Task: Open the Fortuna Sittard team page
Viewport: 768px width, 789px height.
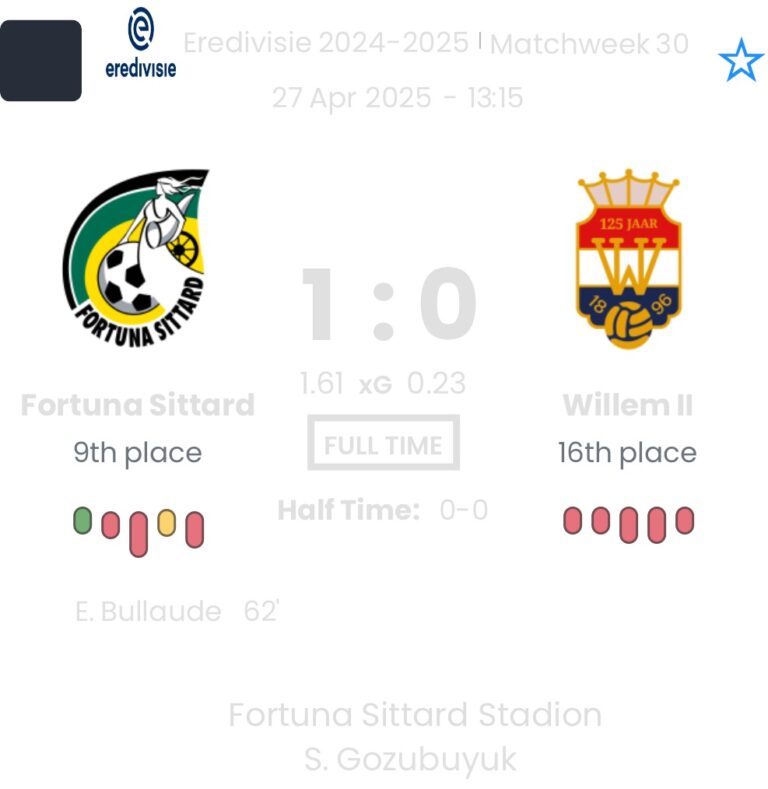Action: pos(137,259)
